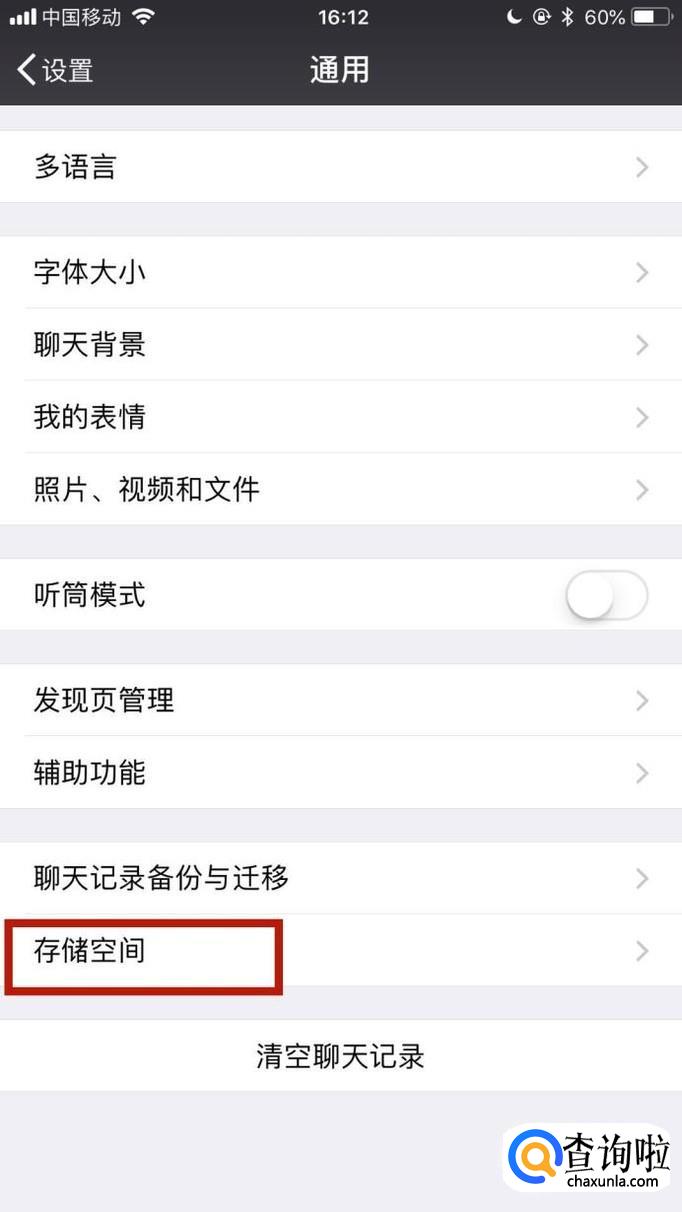Open 字体大小 font size settings
682x1212 pixels.
pyautogui.click(x=340, y=272)
